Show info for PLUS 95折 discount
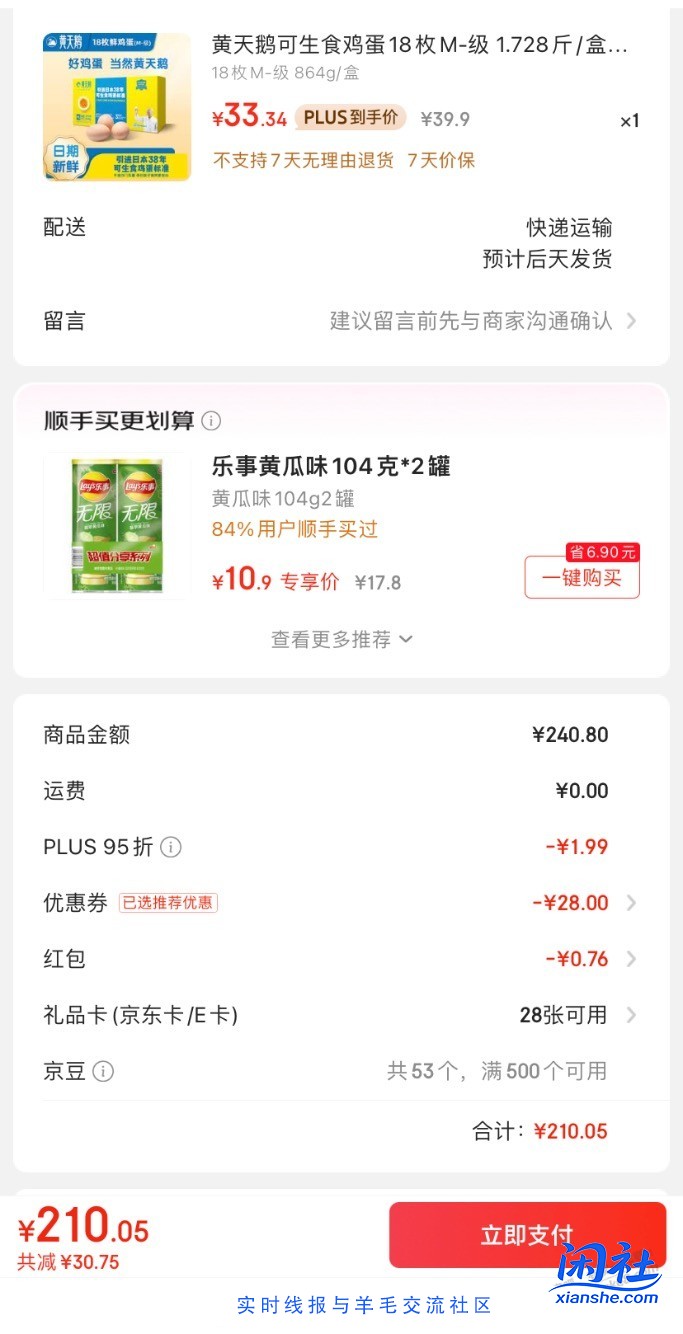 [171, 847]
